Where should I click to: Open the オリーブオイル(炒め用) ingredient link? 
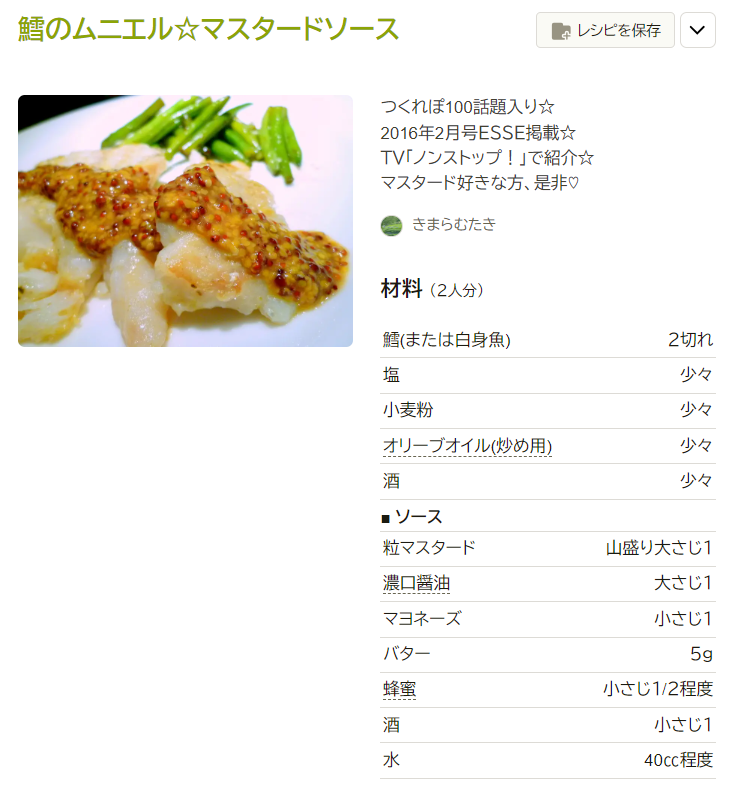click(x=467, y=446)
